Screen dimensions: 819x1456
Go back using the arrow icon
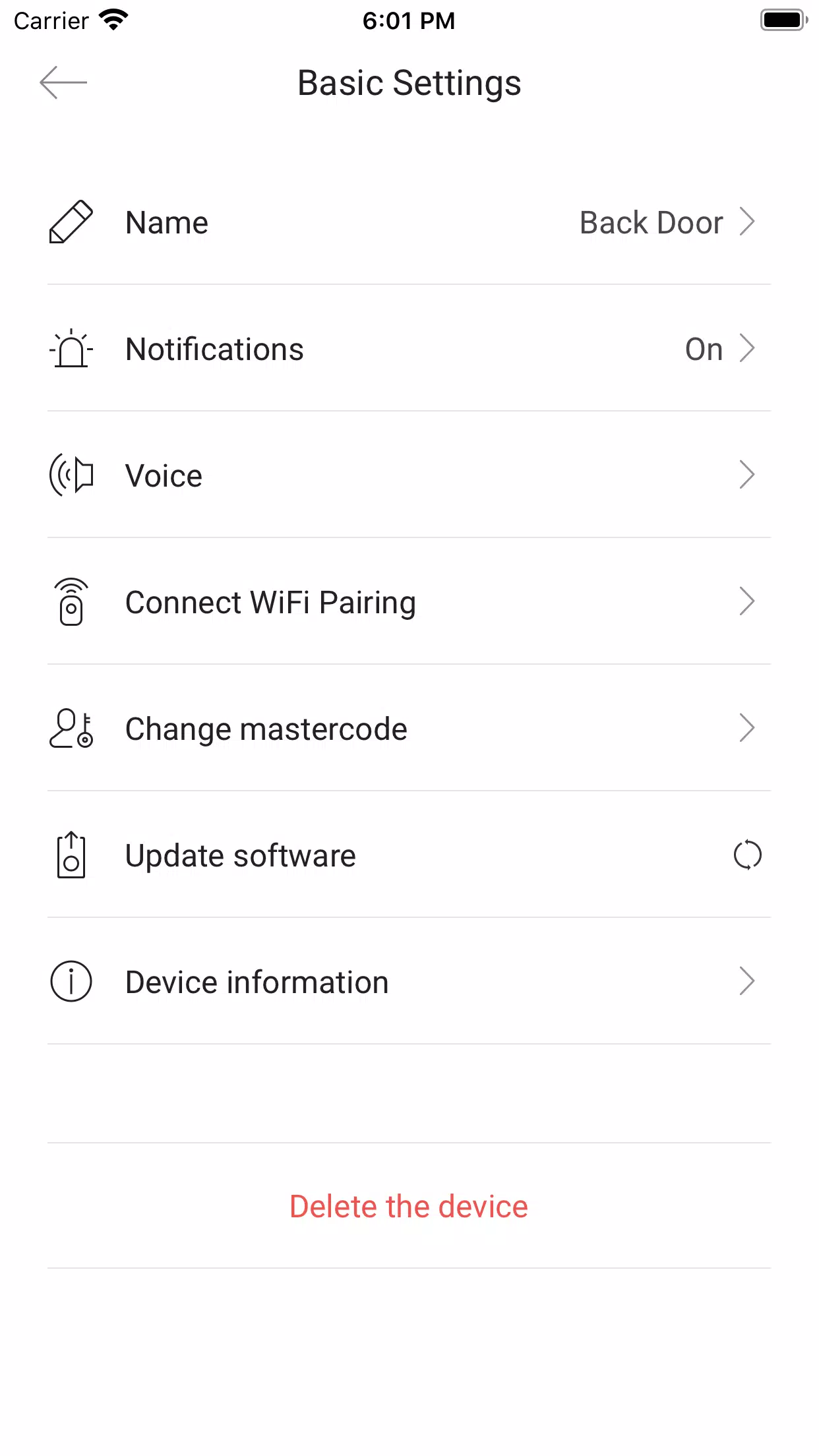click(63, 83)
